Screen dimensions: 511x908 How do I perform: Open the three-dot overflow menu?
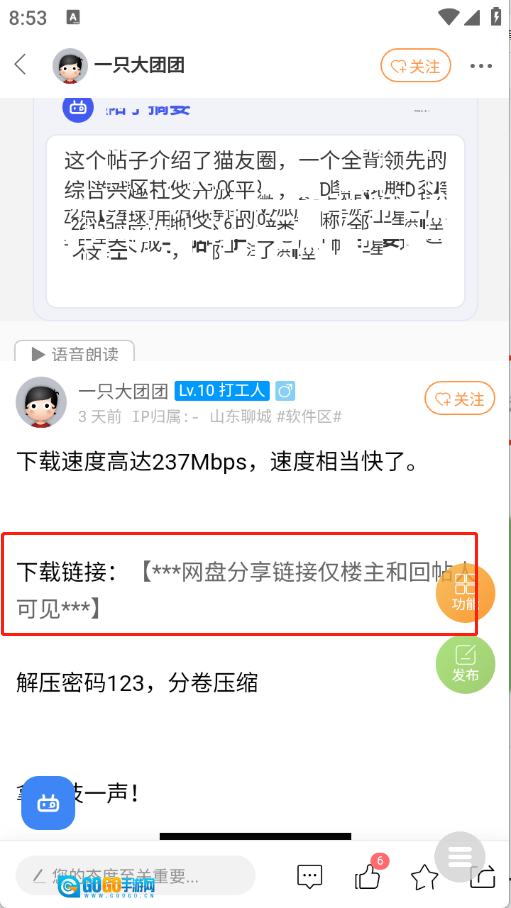pyautogui.click(x=480, y=66)
